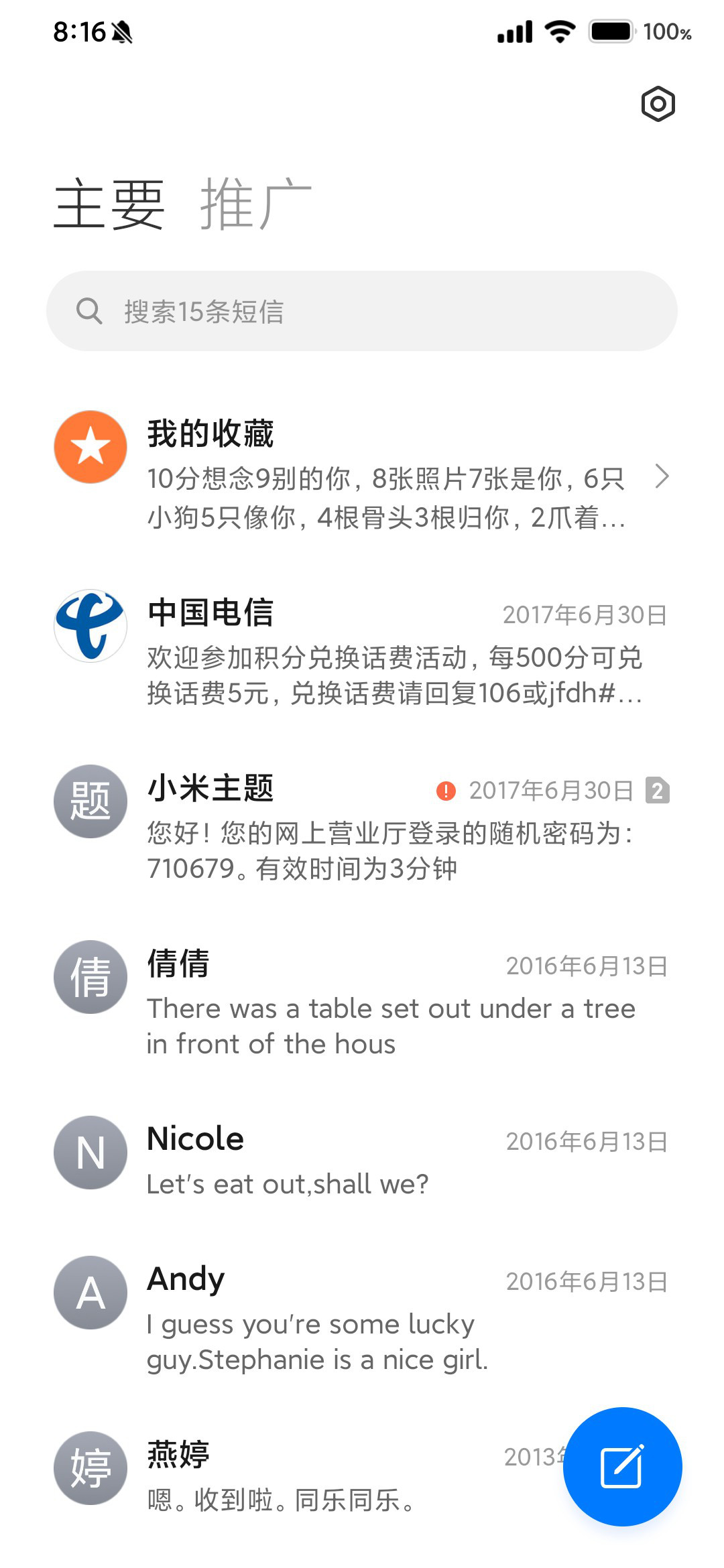This screenshot has width=724, height=1568.
Task: Tap the 搜索15条短信 search box
Action: [x=362, y=311]
